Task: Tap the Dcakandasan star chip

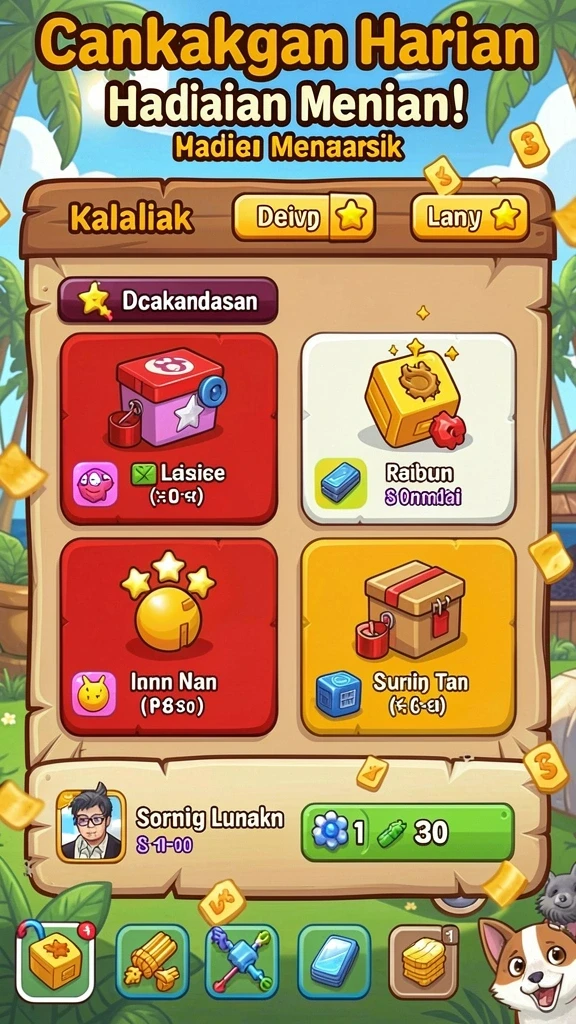Action: 168,300
